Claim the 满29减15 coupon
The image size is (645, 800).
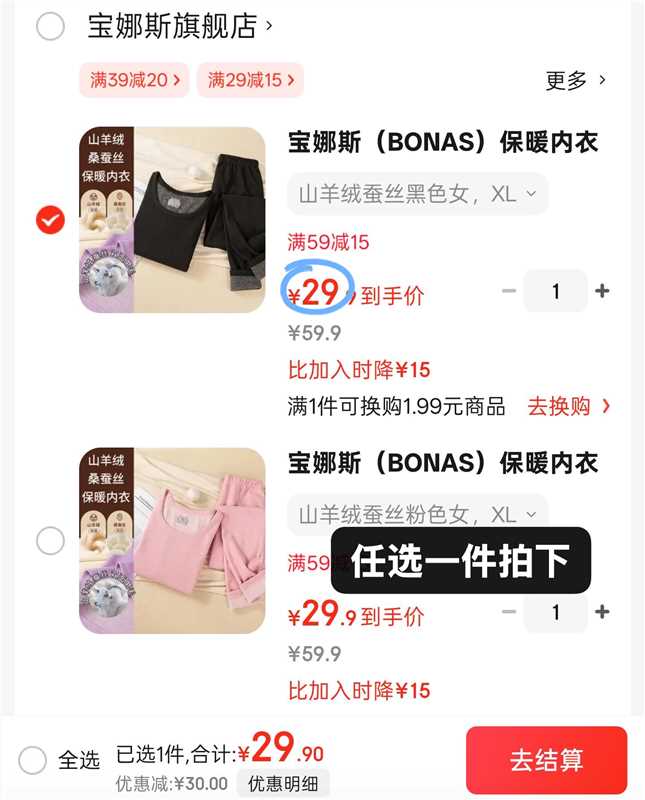(x=250, y=80)
